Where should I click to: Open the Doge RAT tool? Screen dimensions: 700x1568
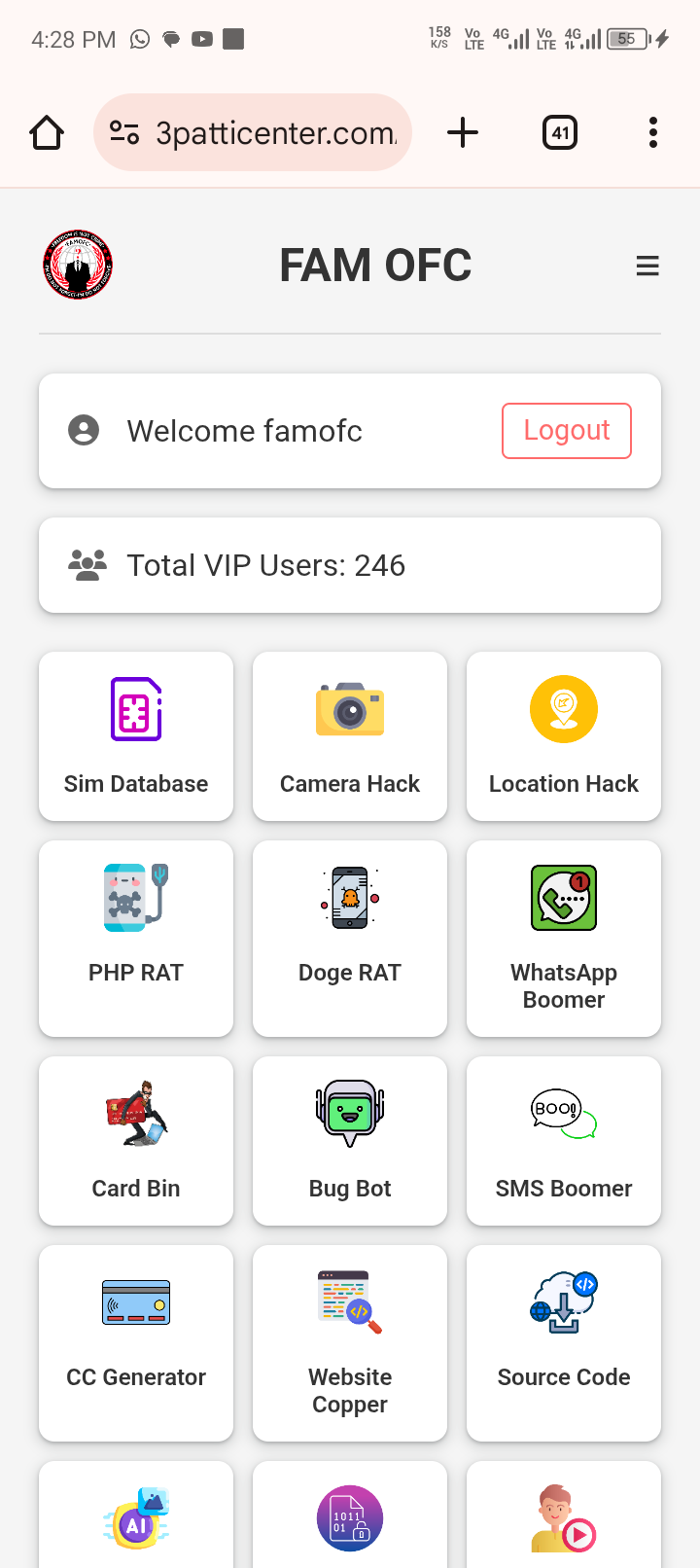[349, 939]
